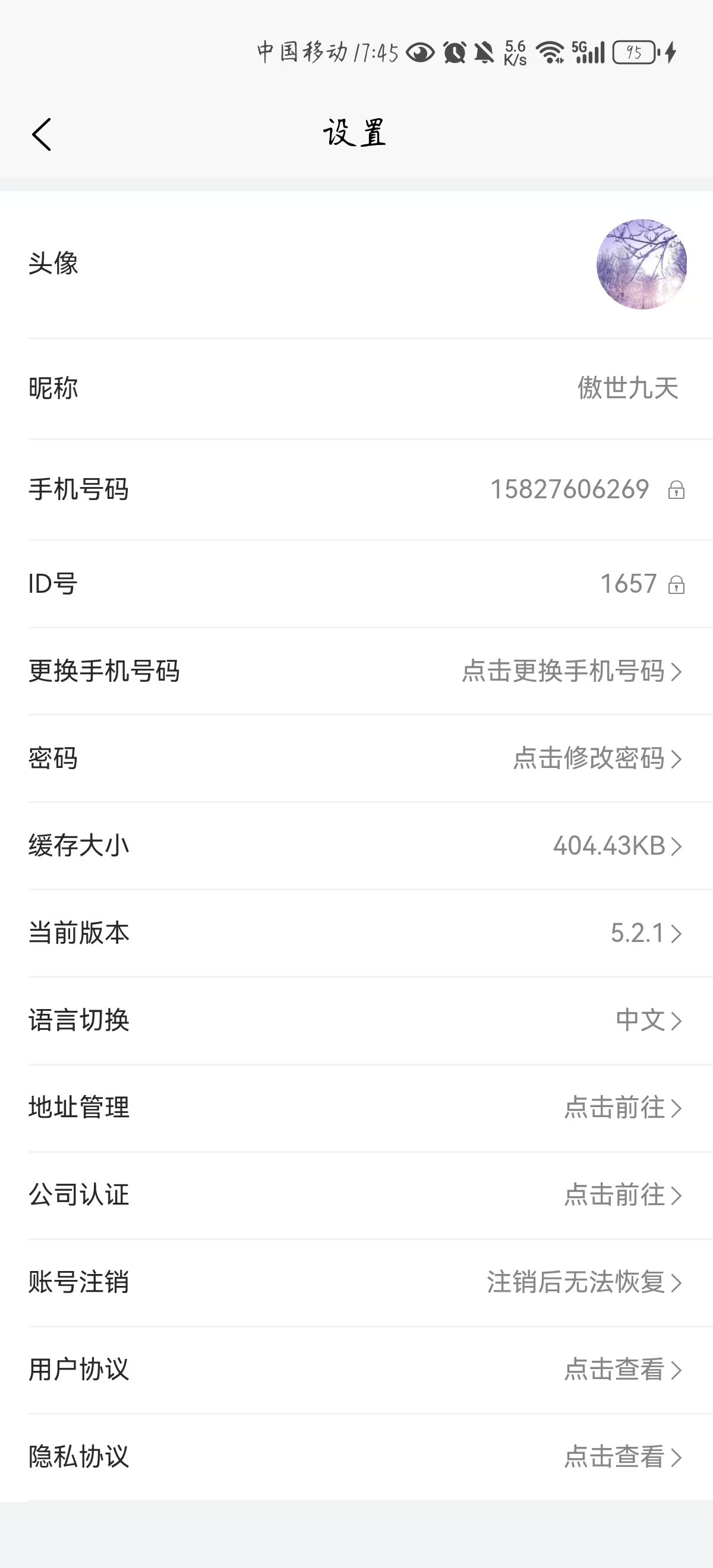Open the 更换手机号码 row

click(356, 671)
